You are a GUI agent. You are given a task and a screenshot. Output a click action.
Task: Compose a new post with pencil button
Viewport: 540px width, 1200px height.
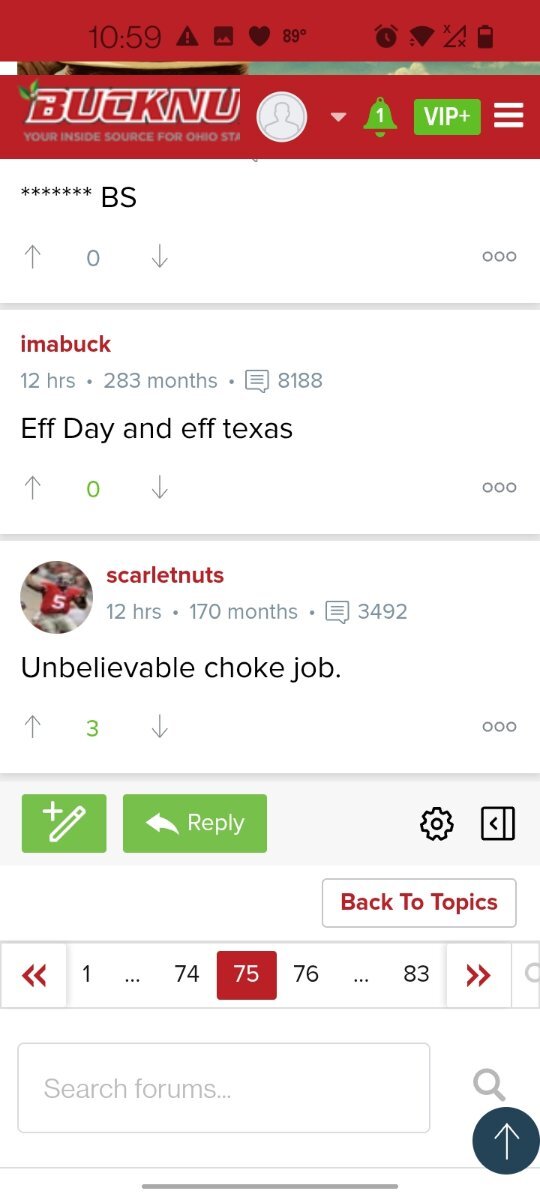(x=64, y=823)
